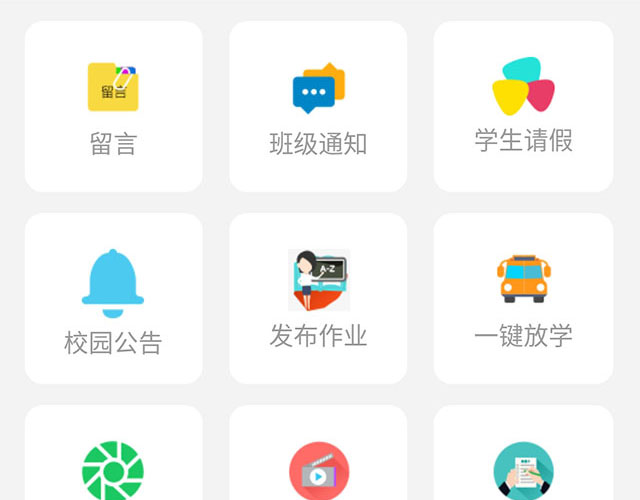
Task: Open the red video clapperboard tile
Action: [x=318, y=470]
